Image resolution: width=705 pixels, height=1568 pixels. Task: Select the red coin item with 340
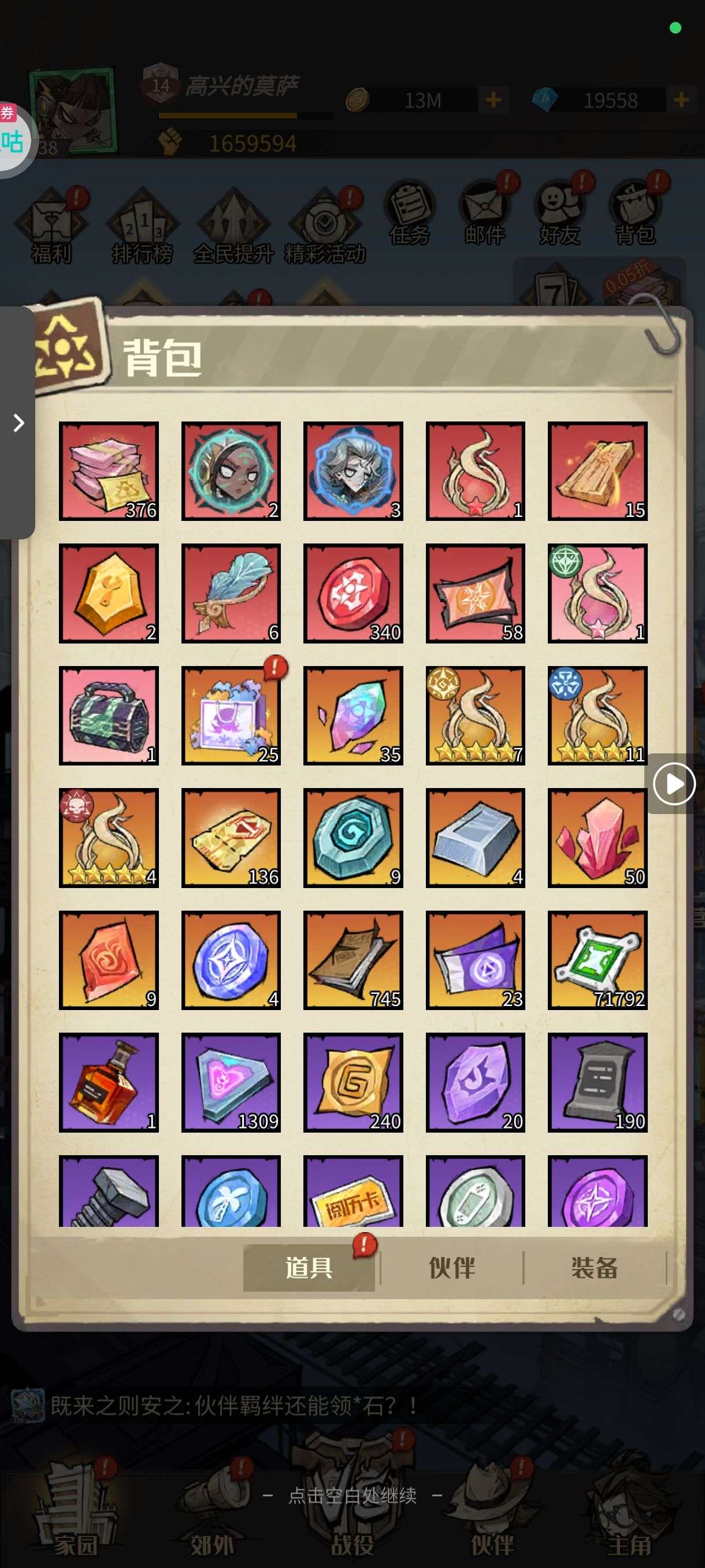point(354,593)
